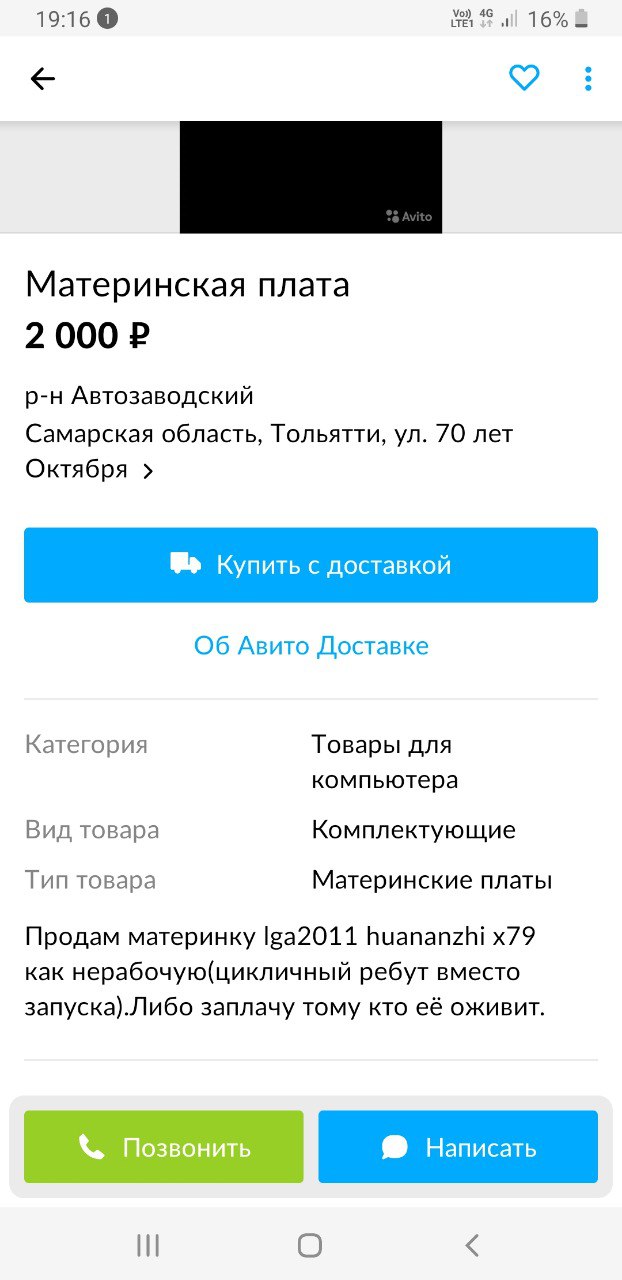
Task: Open recent apps from the navigation bar
Action: click(148, 1245)
